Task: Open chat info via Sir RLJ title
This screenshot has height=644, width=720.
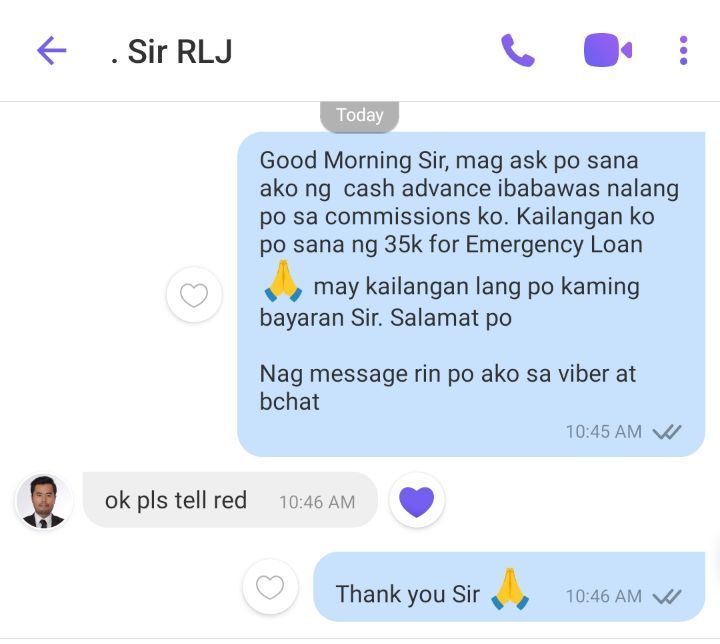Action: tap(180, 52)
